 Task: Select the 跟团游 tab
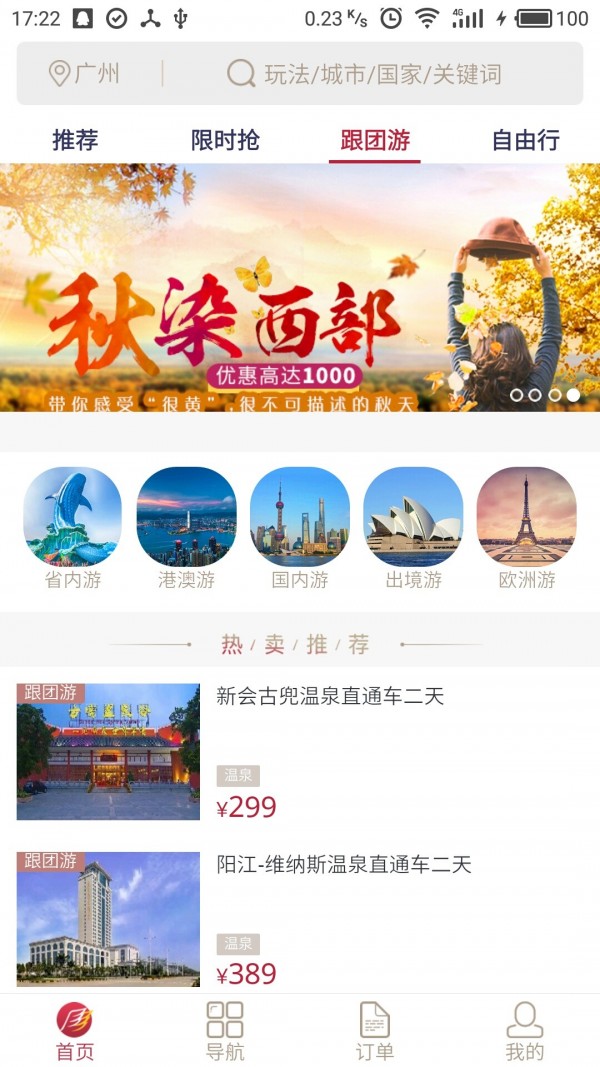pos(375,140)
